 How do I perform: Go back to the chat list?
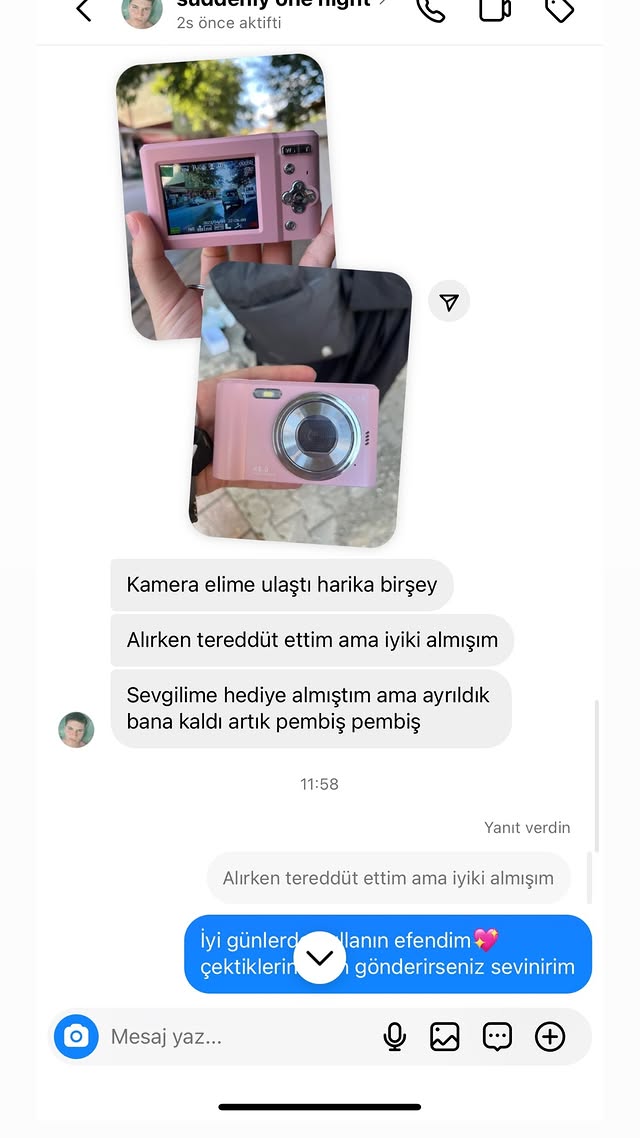[x=84, y=10]
